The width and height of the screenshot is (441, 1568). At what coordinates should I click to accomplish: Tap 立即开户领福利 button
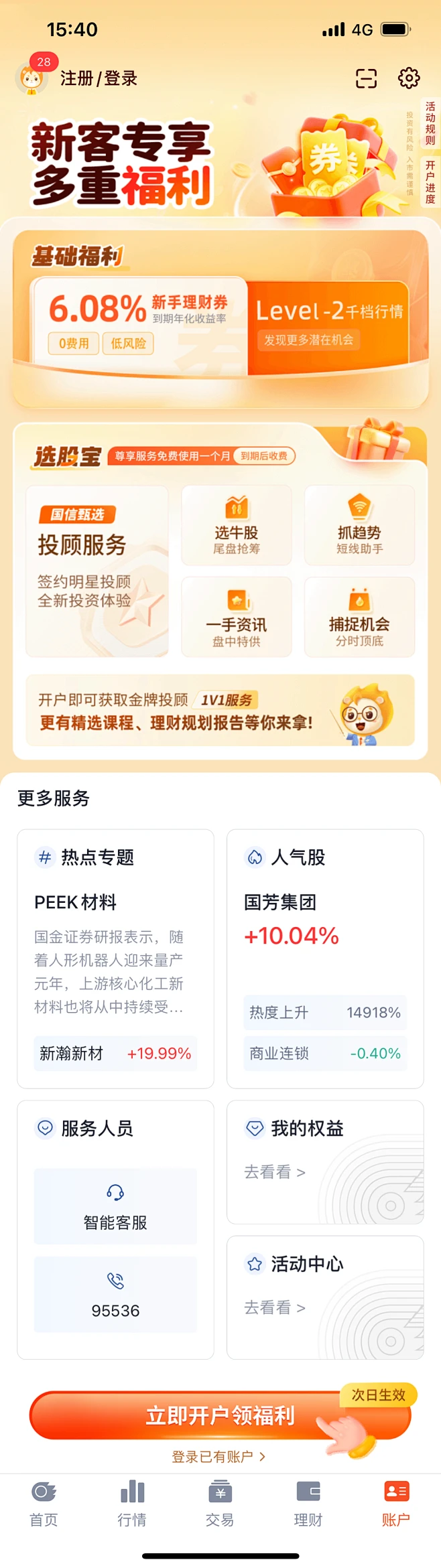(220, 1415)
